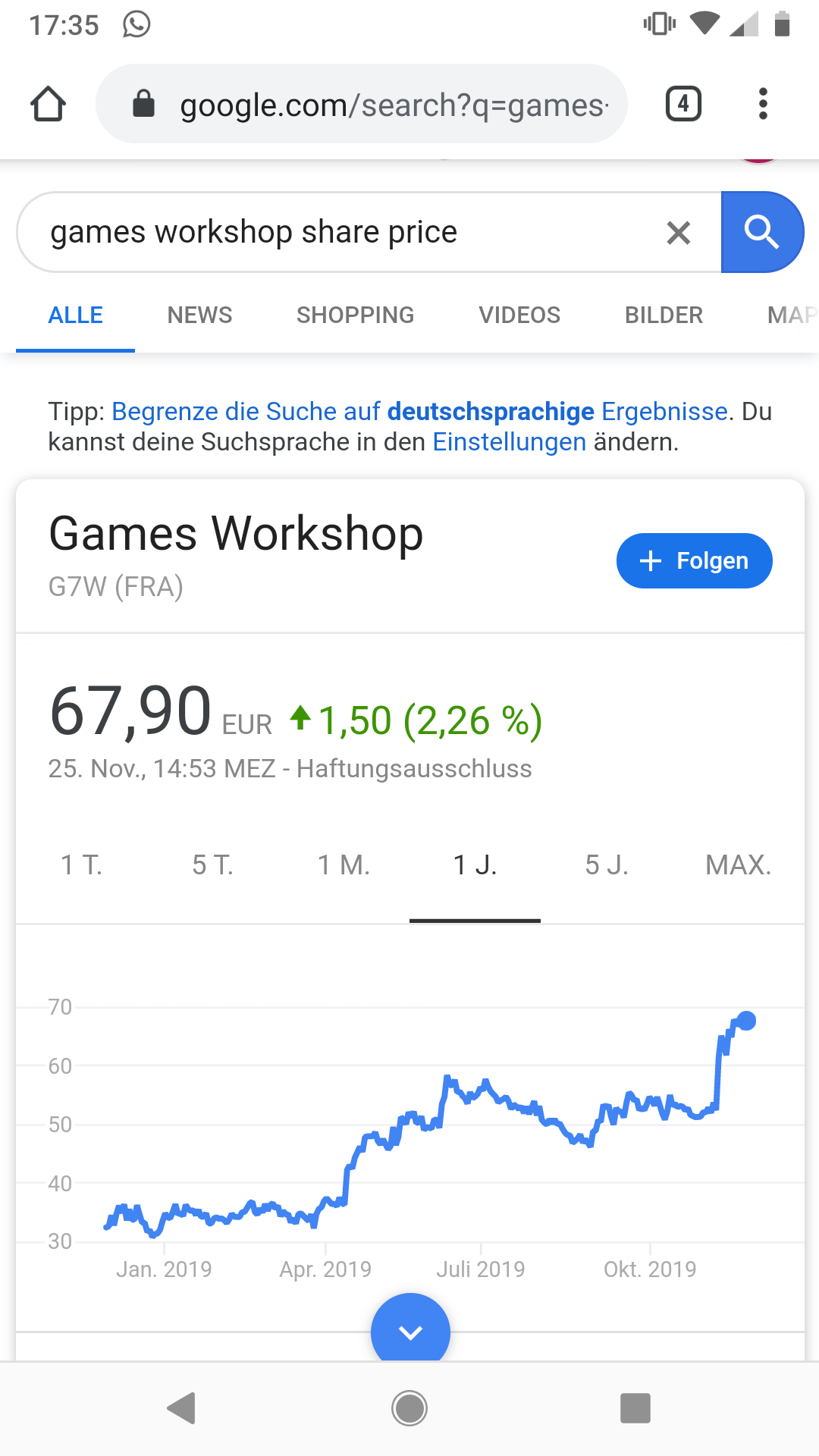Follow Games Workshop with Folgen button
The width and height of the screenshot is (819, 1456).
[x=694, y=560]
